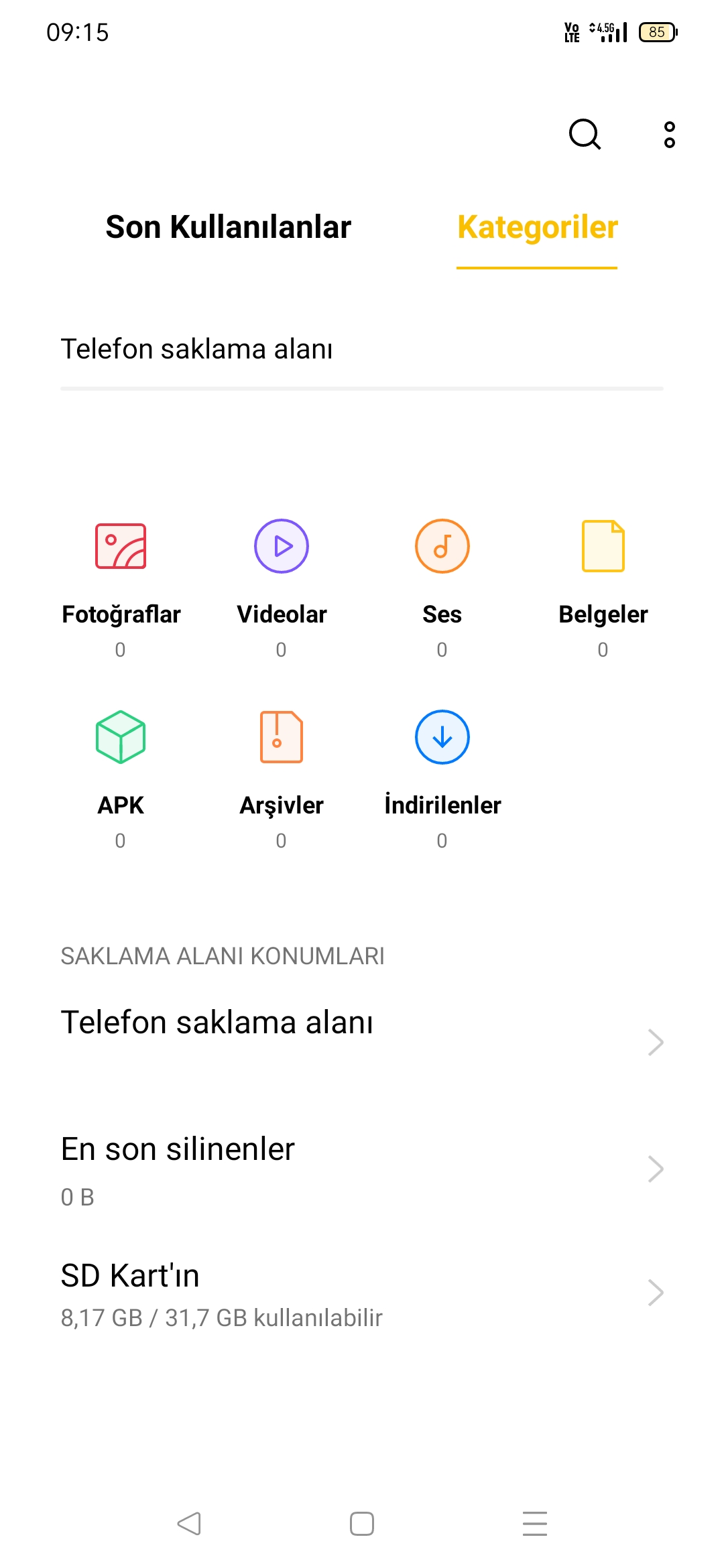
Task: Switch to the Son Kullanılanlar tab
Action: 229,227
